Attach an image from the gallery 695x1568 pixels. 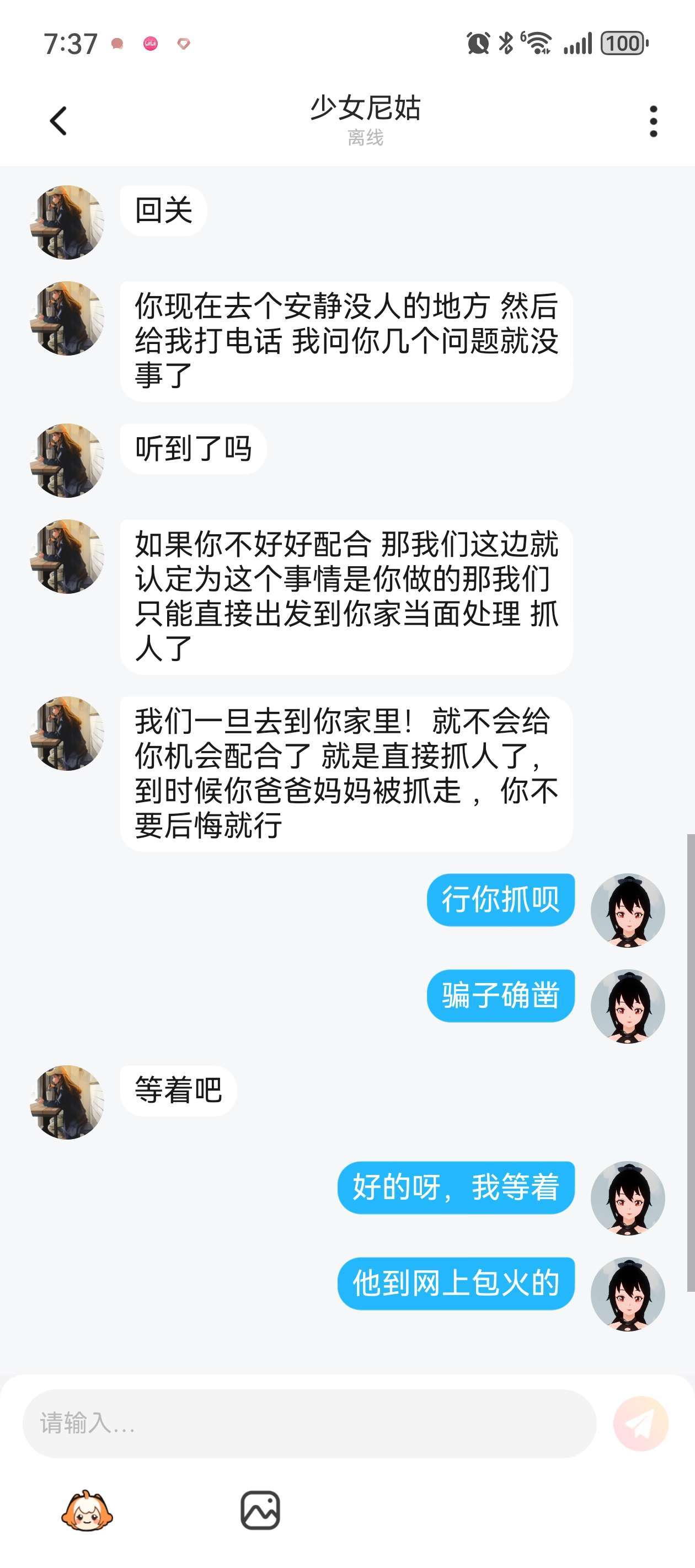pyautogui.click(x=260, y=1510)
